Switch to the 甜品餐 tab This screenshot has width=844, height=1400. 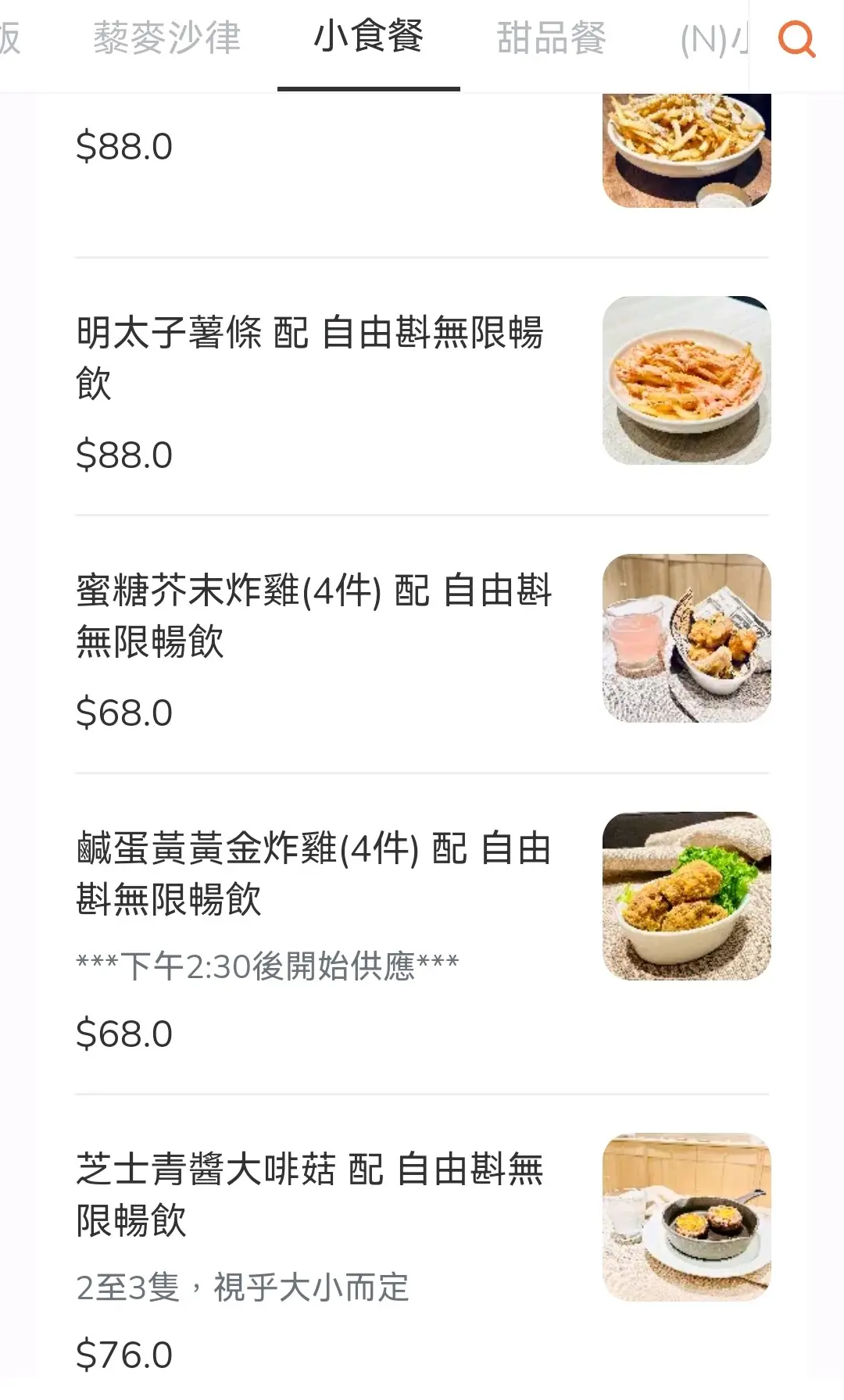point(551,38)
